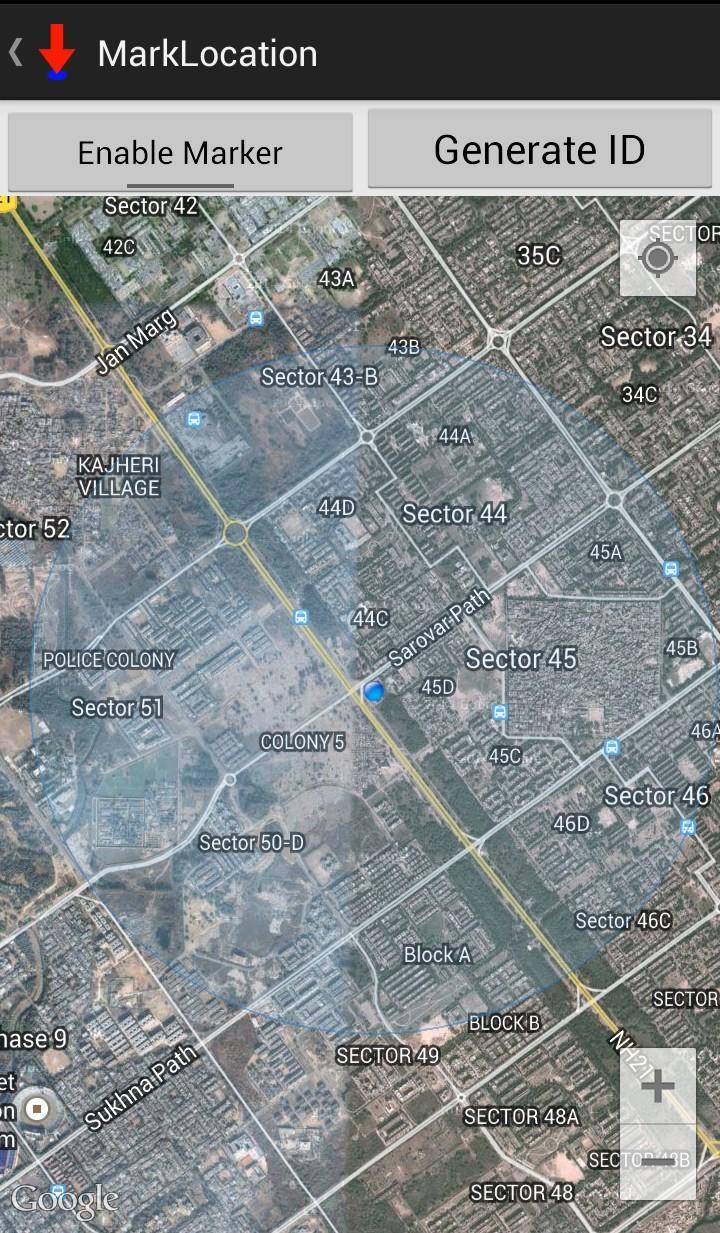Zoom in on the map

point(657,1087)
